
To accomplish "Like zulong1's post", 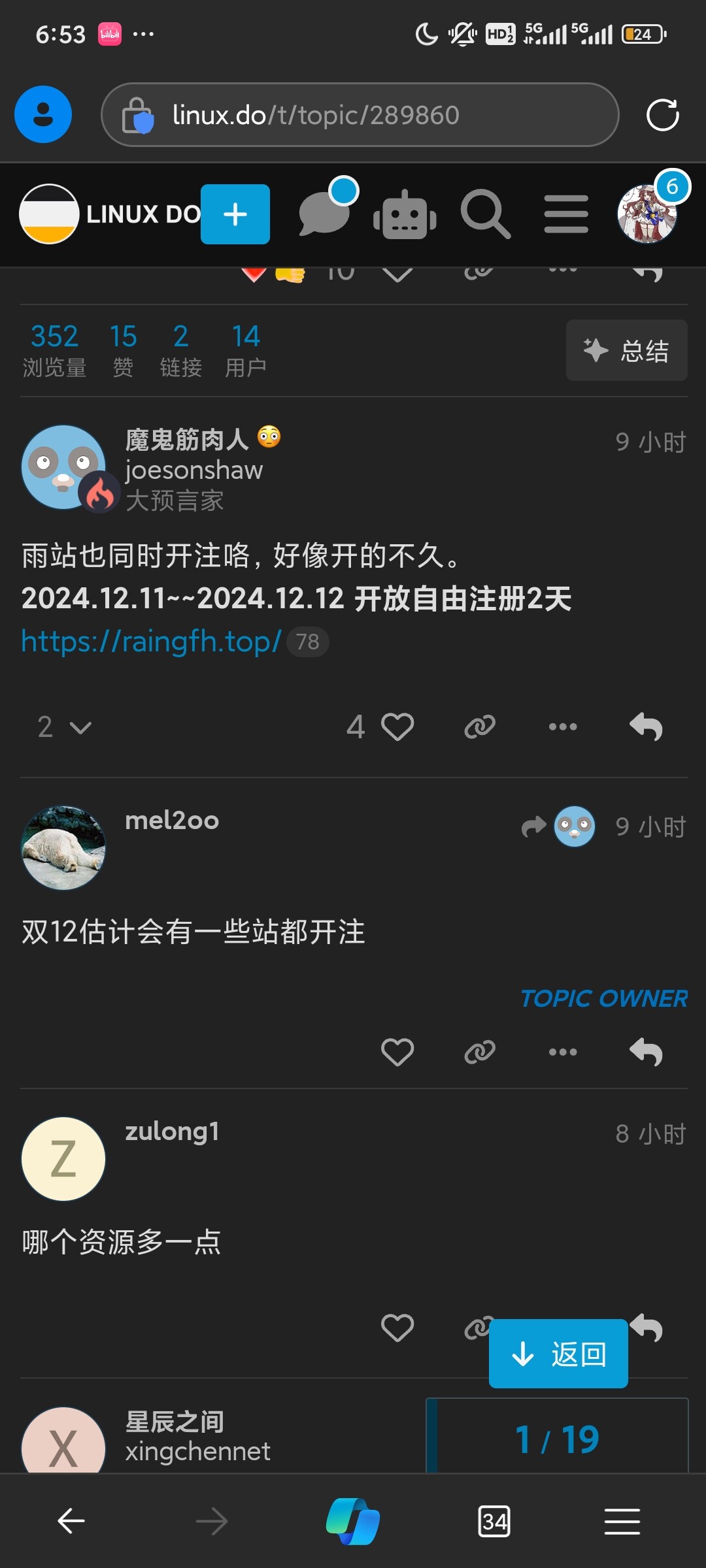I will coord(397,1328).
